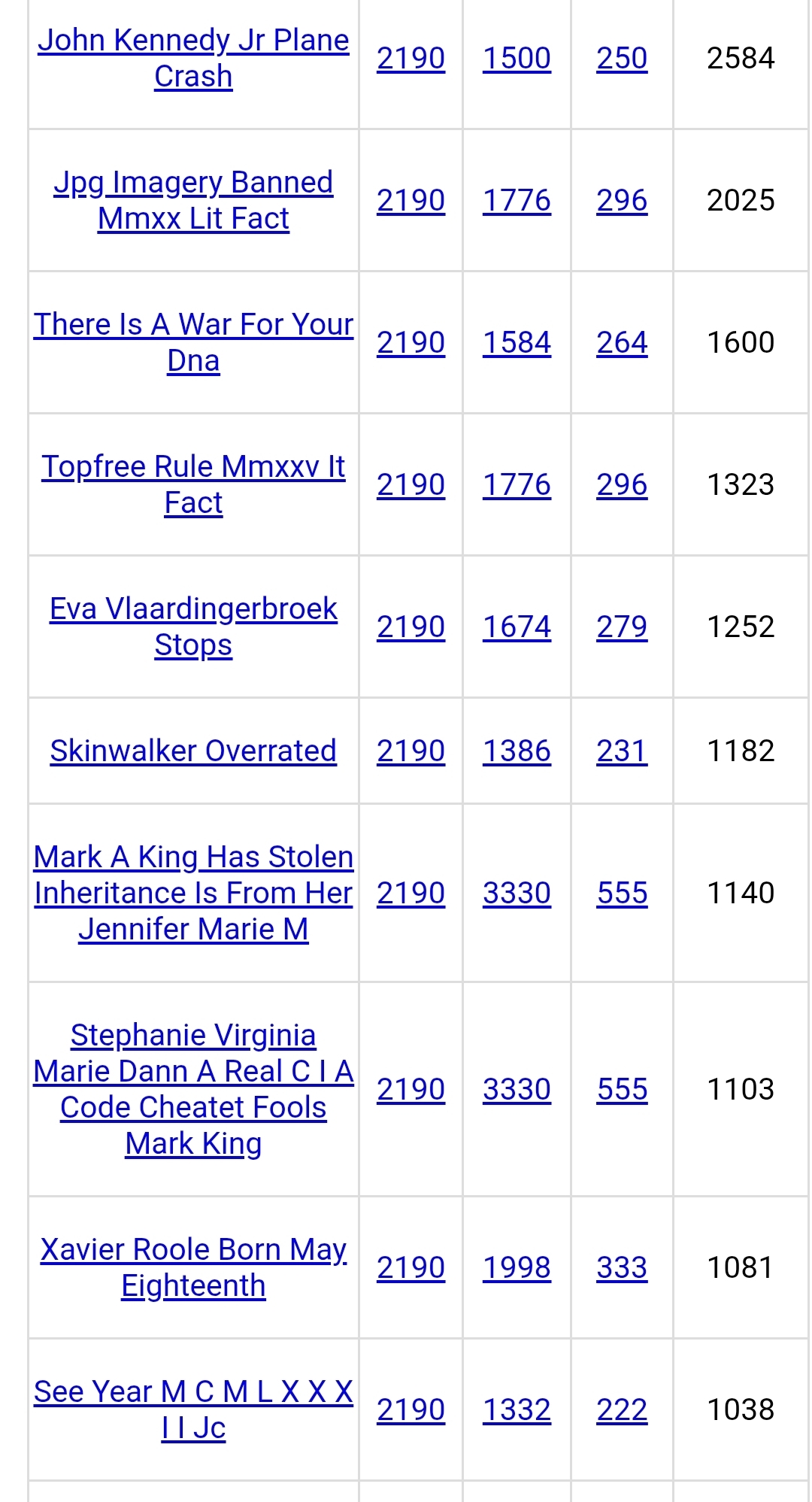Tap the 279 link in the Eva Vlaardingerbroek row
The width and height of the screenshot is (812, 1502).
click(622, 627)
